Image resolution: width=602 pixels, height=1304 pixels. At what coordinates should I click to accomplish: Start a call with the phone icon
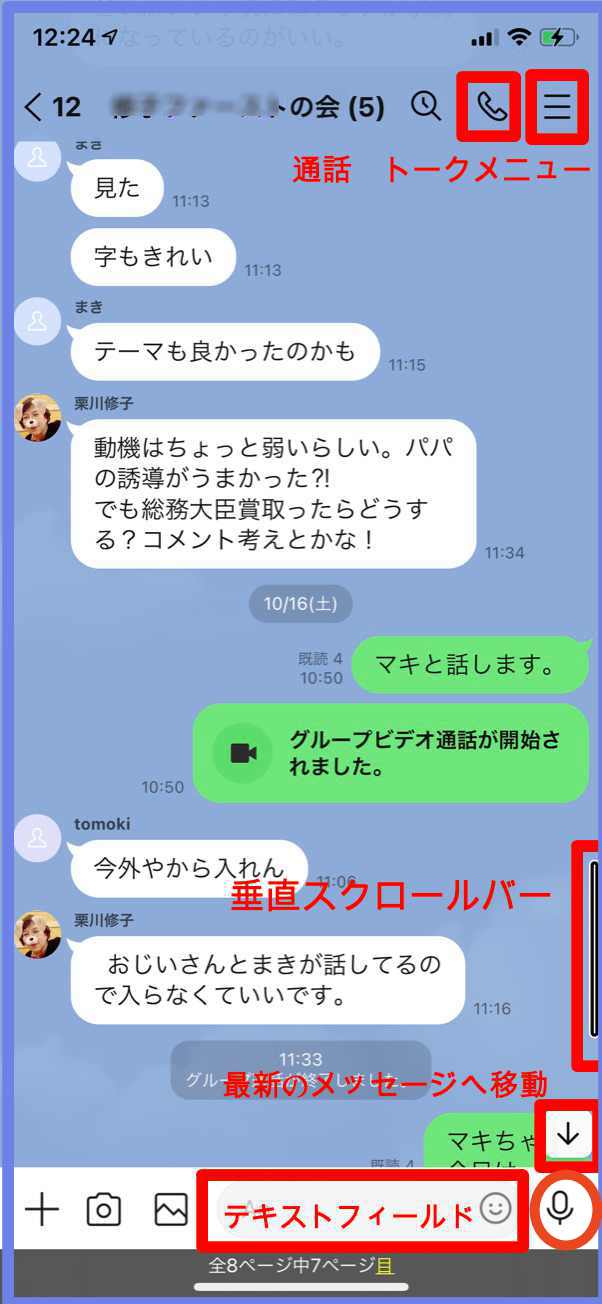pyautogui.click(x=490, y=106)
